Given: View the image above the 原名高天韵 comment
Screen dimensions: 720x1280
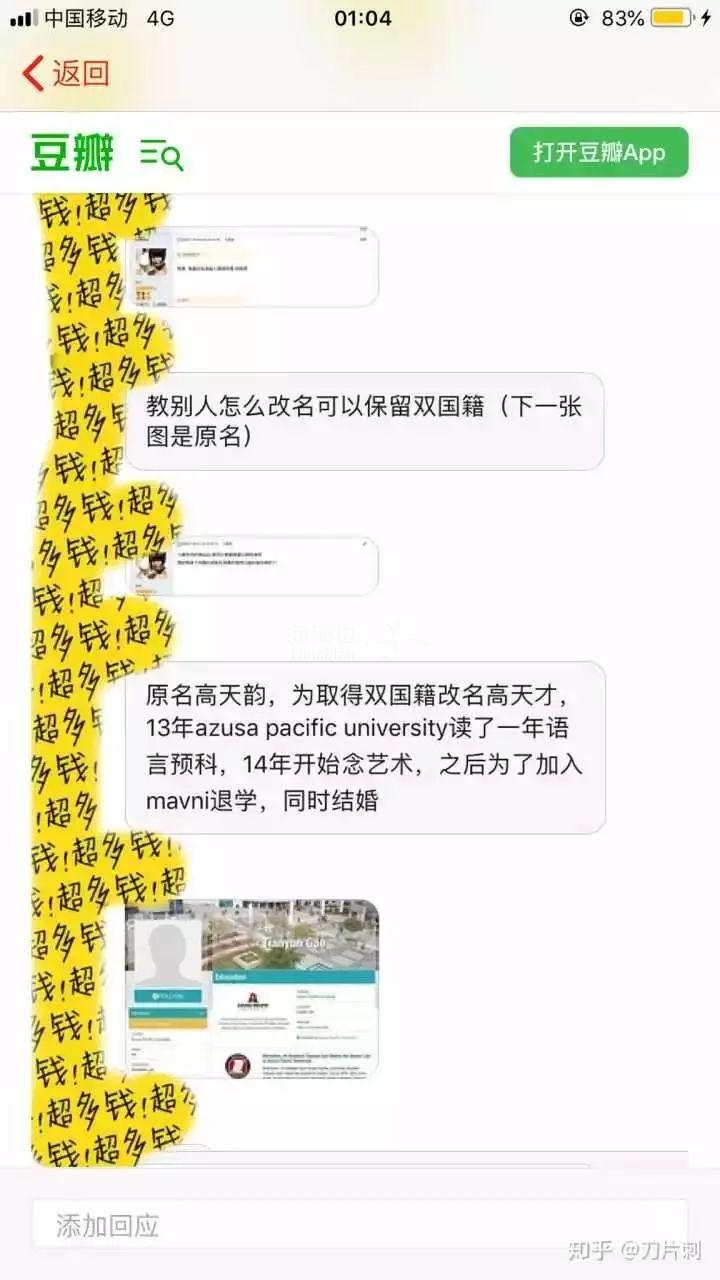Looking at the screenshot, I should (x=252, y=565).
